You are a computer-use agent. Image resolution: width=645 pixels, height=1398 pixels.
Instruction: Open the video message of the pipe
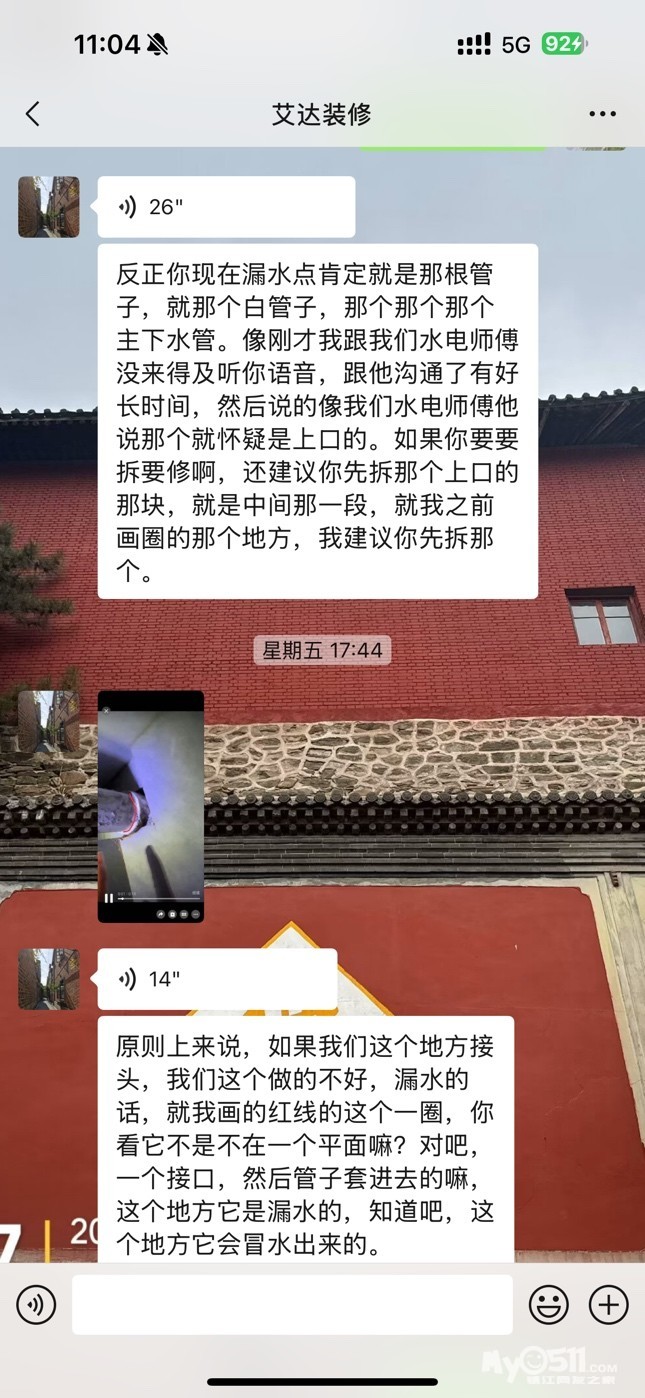[x=151, y=806]
